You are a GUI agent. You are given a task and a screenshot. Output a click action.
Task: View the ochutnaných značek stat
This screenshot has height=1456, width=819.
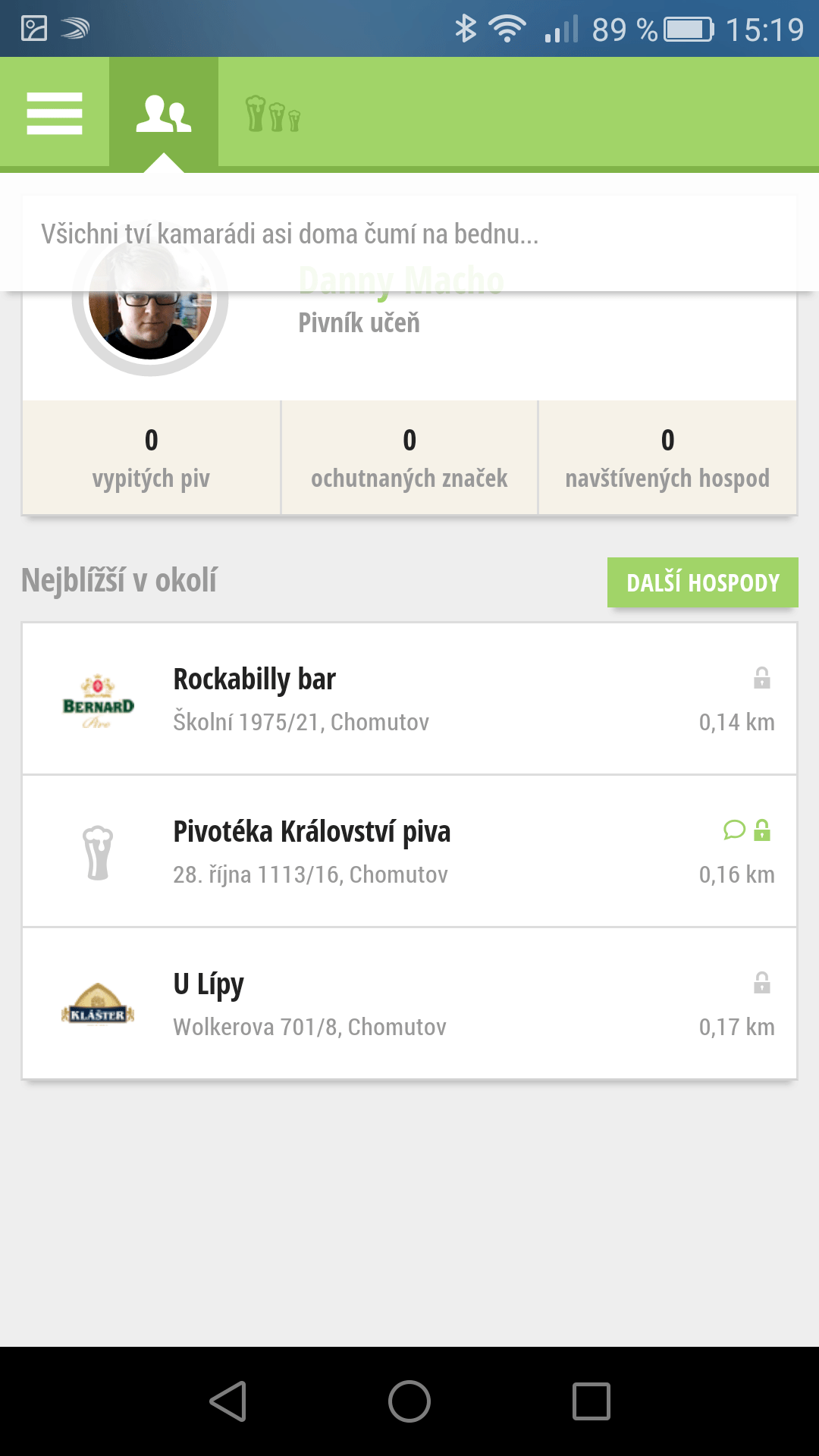(409, 457)
